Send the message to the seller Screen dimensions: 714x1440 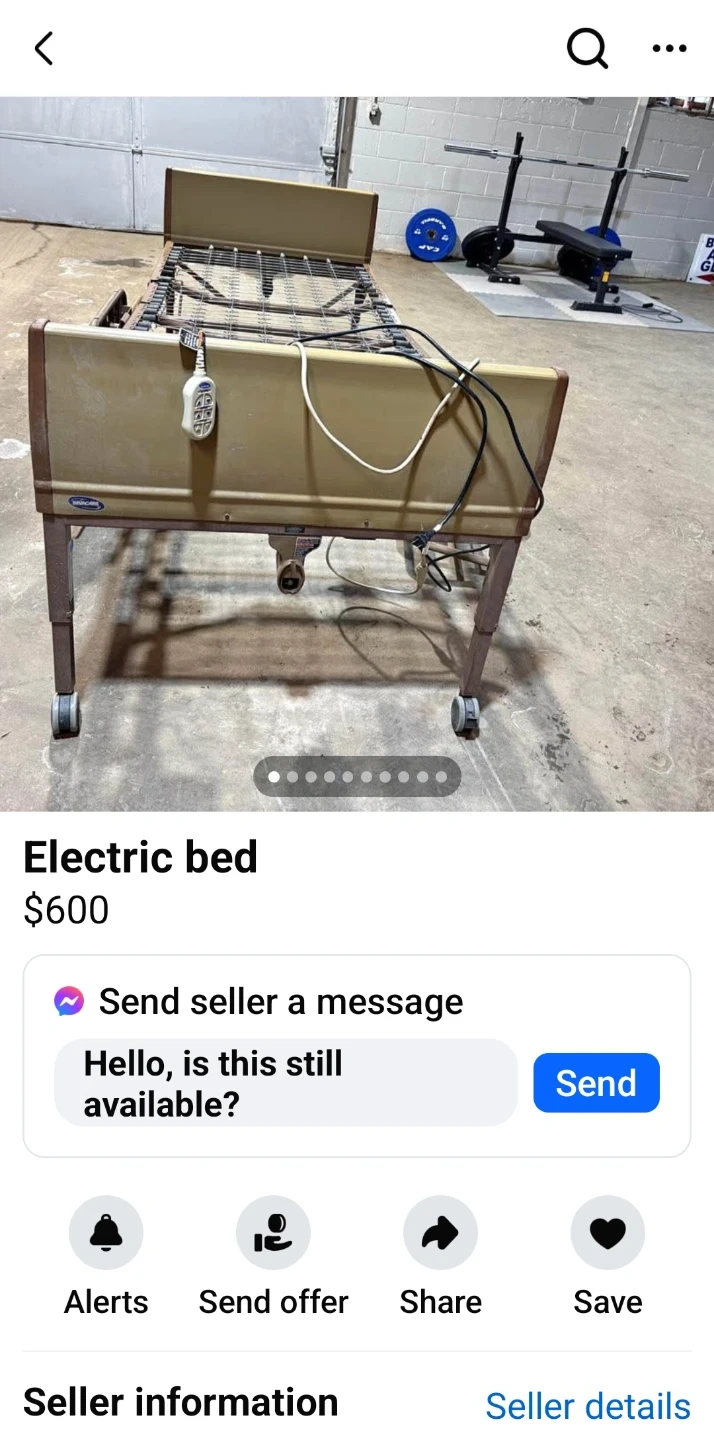tap(596, 1083)
